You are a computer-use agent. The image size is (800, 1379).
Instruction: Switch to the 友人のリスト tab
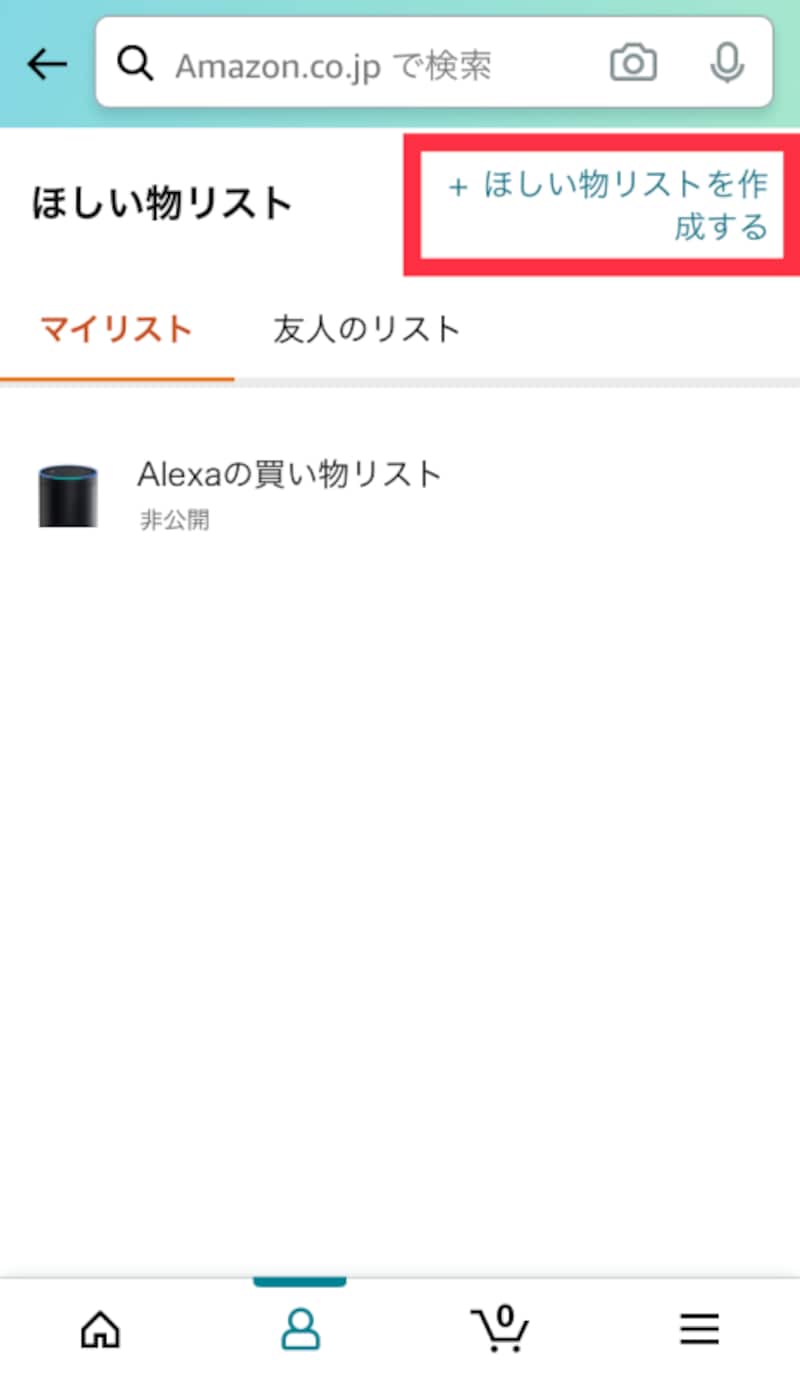click(x=366, y=329)
